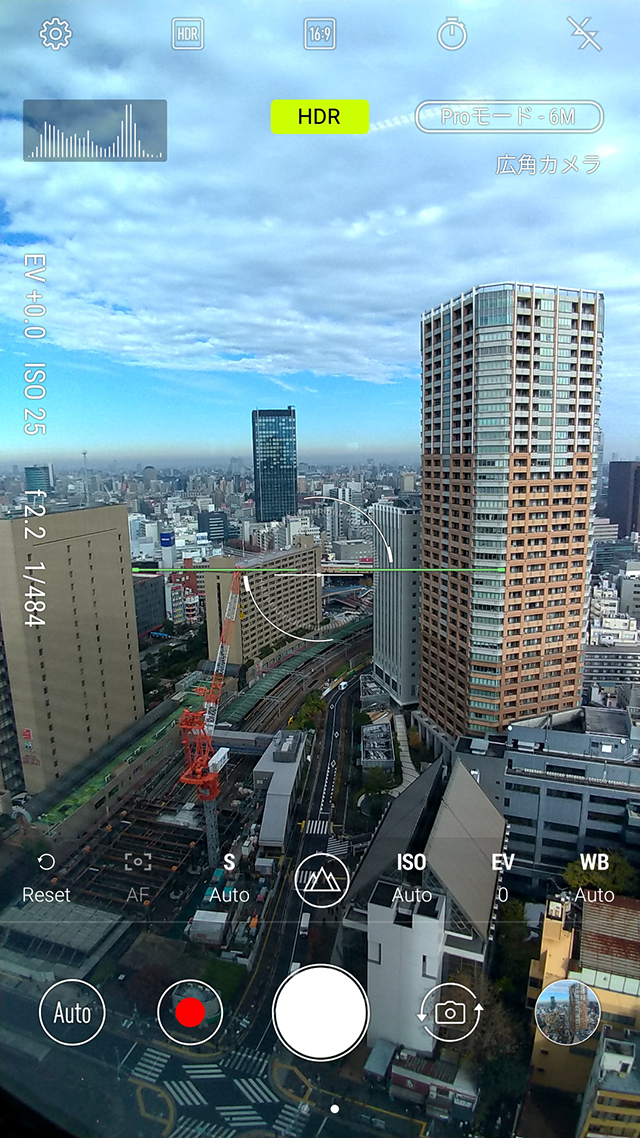Toggle the HDR icon in top bar
The image size is (640, 1138).
coord(187,34)
